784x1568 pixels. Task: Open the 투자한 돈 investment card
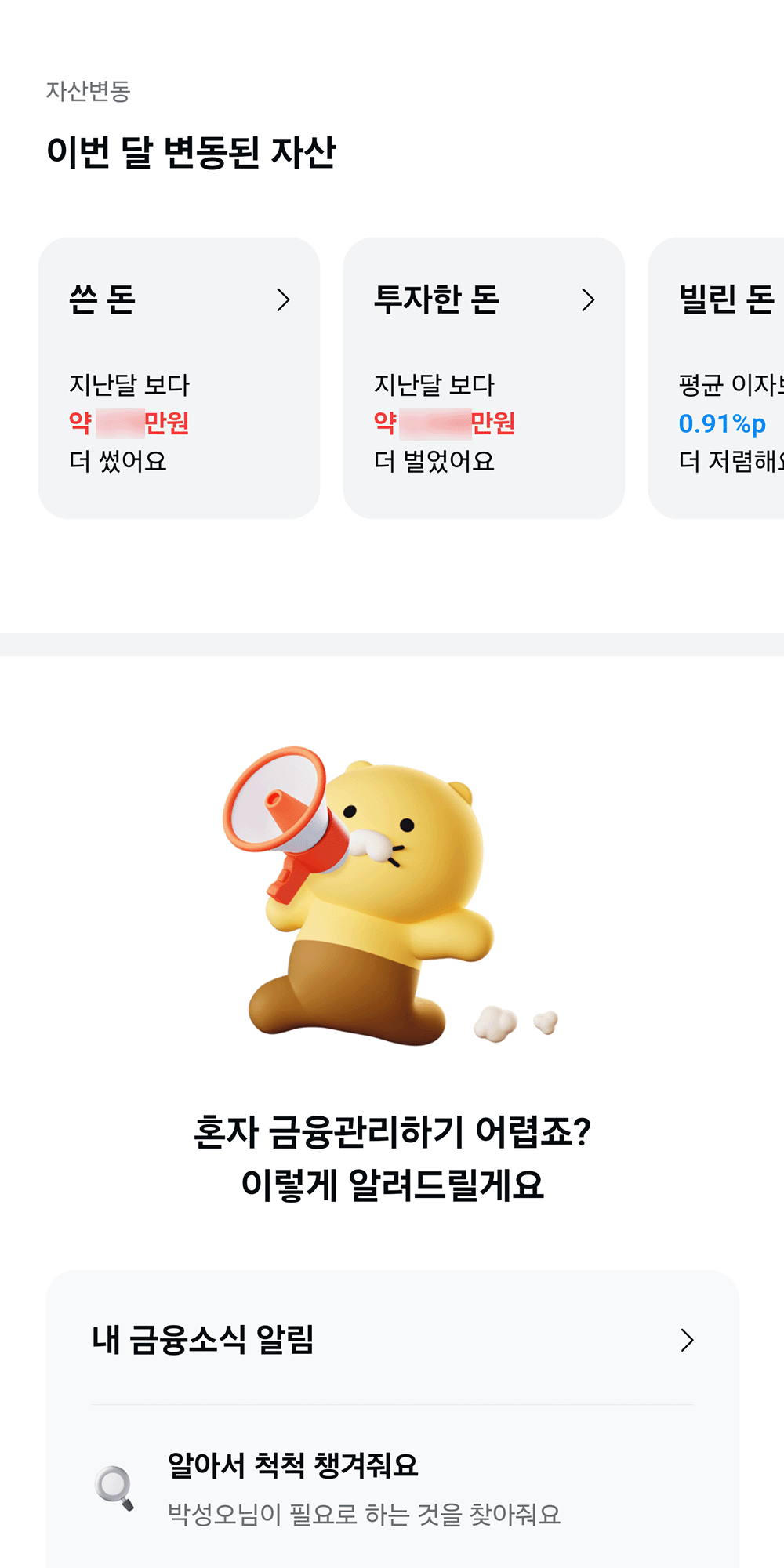483,378
